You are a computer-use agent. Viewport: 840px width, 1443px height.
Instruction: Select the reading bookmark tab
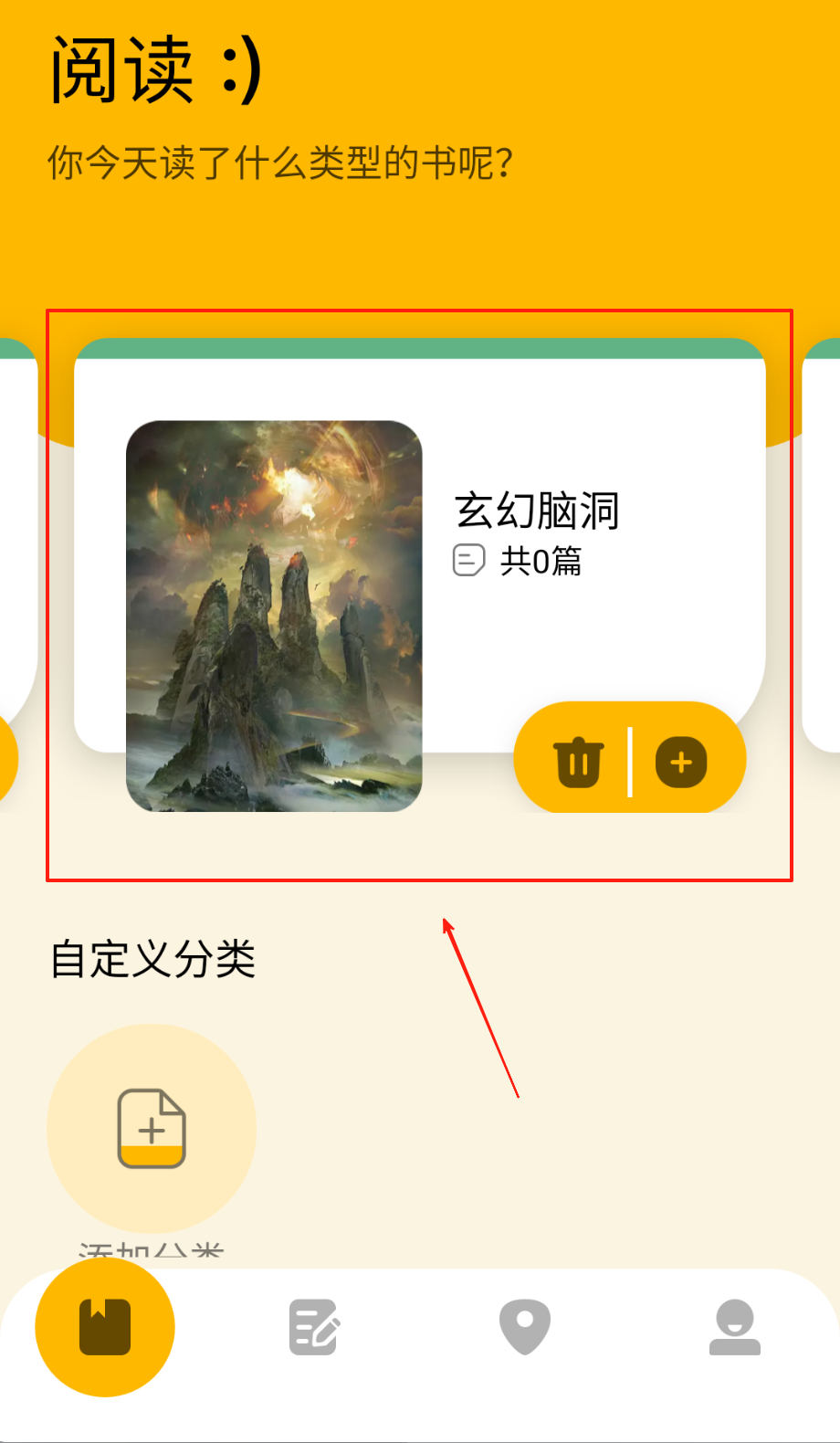pyautogui.click(x=105, y=1327)
